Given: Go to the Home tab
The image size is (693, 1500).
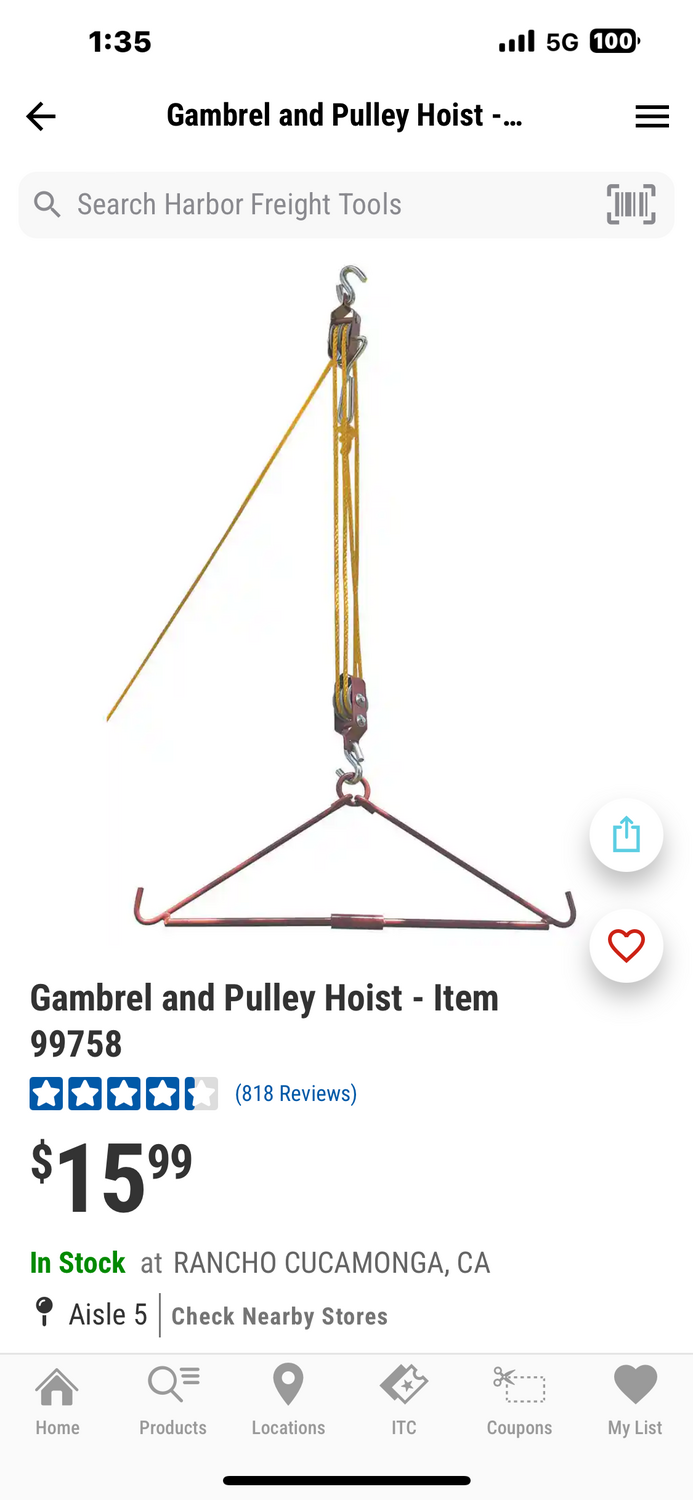Looking at the screenshot, I should click(x=57, y=1401).
